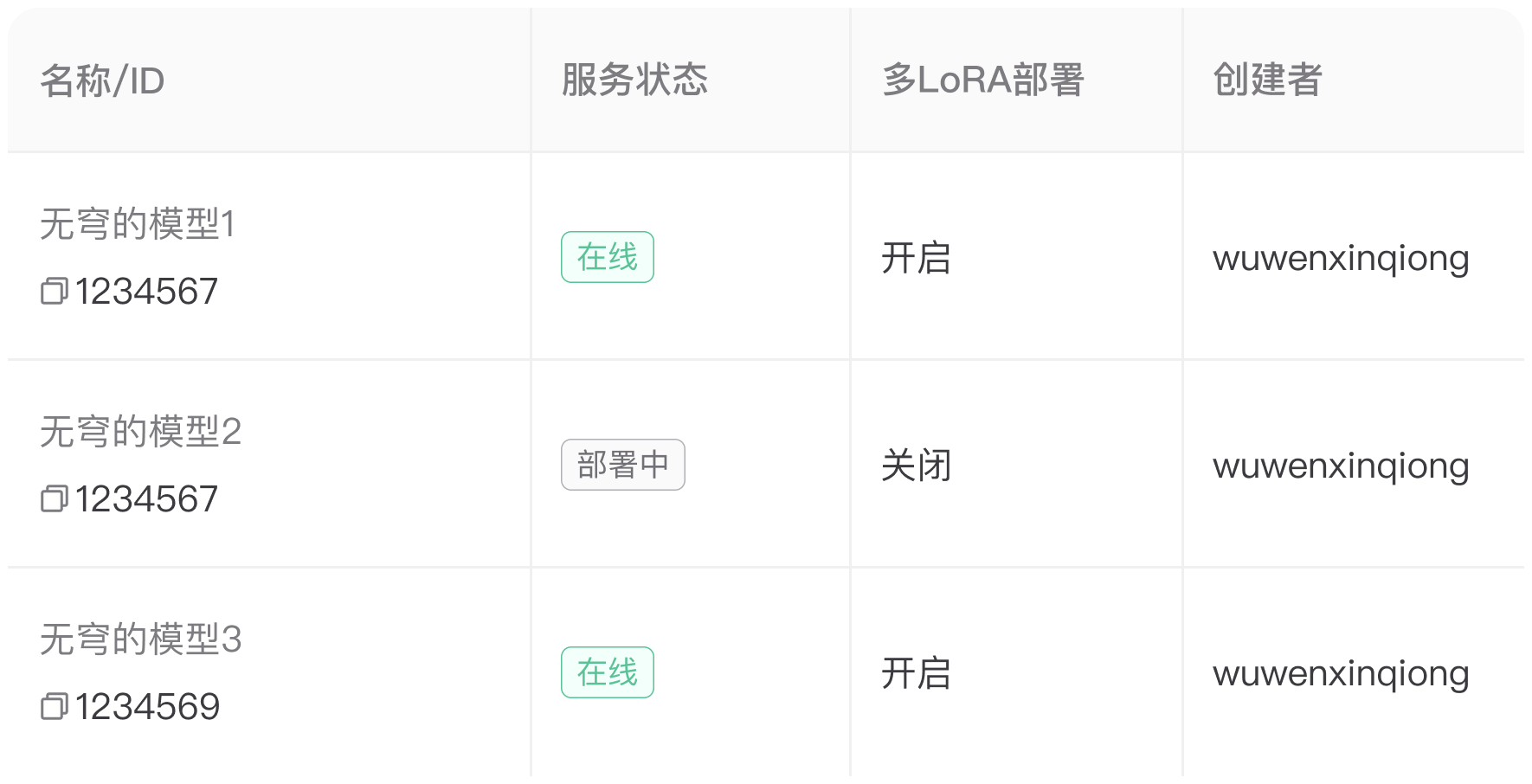Copy the ID of 无穹的模型2
Screen dimensions: 1532x784
(x=54, y=499)
